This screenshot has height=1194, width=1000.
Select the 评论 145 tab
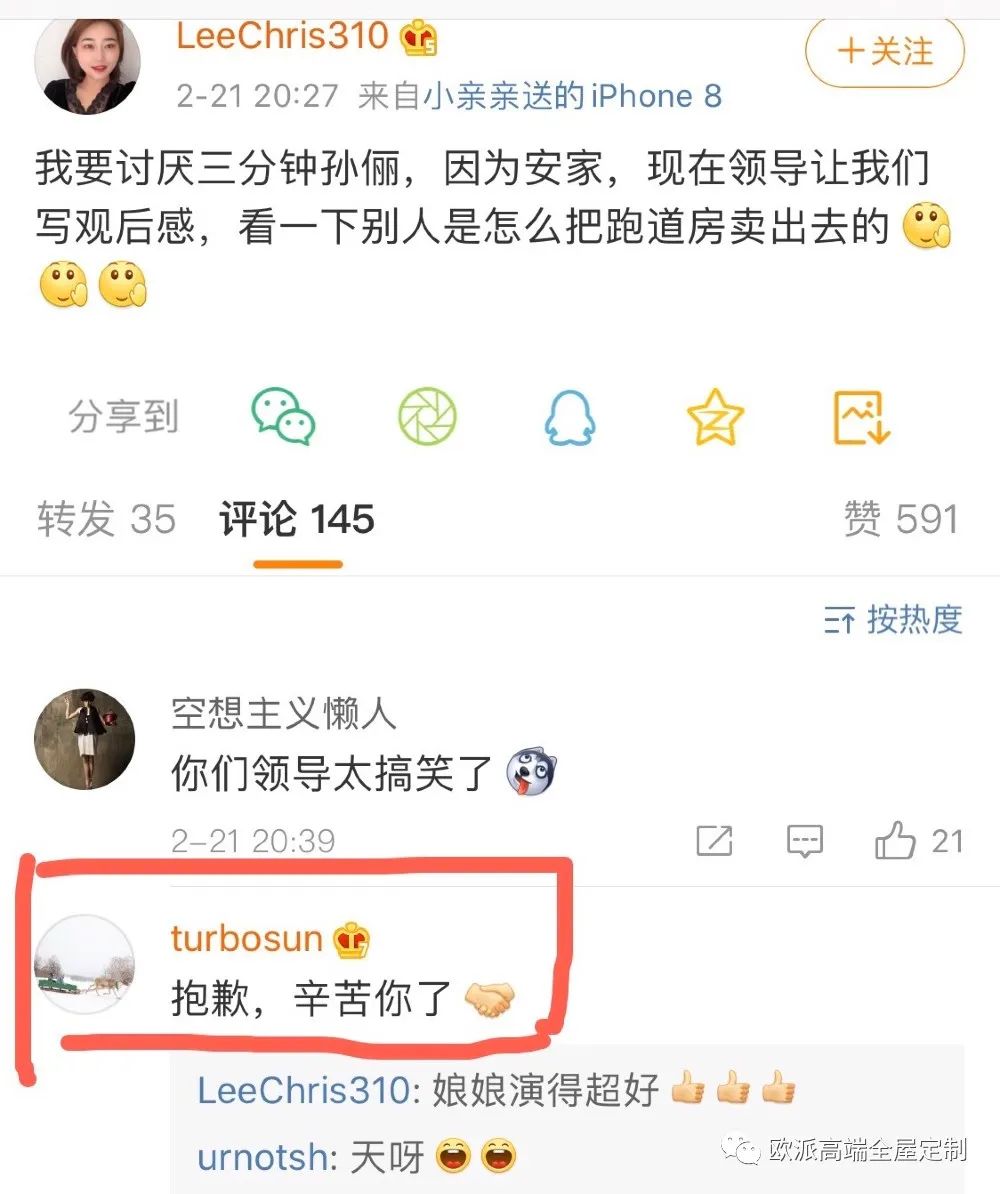297,520
